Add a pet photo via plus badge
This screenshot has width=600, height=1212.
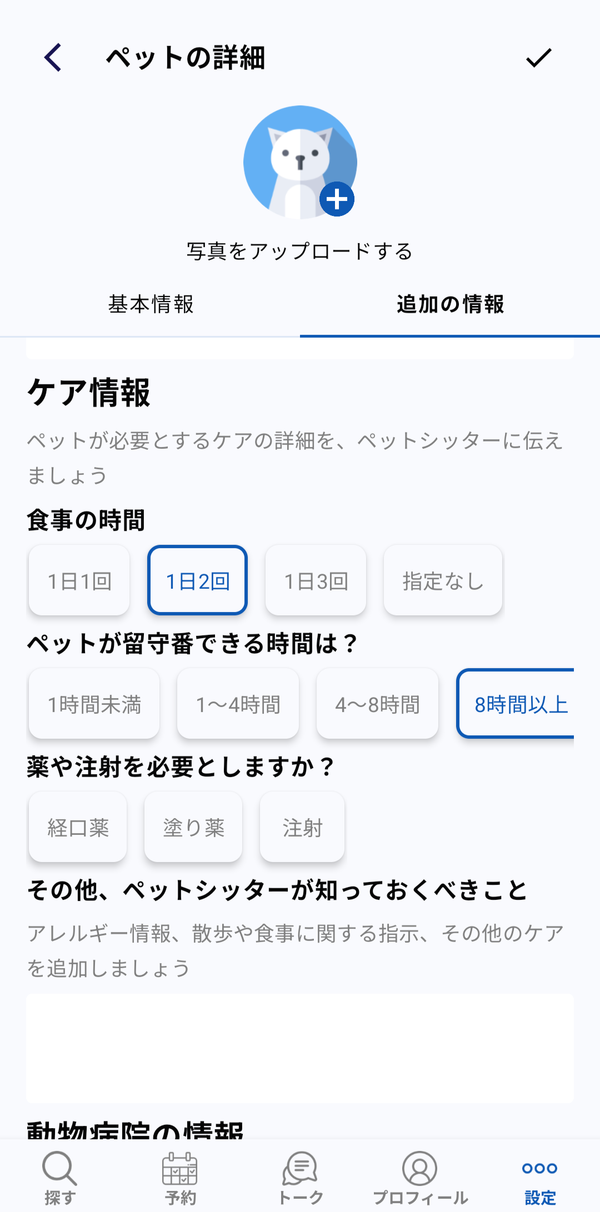pos(338,199)
